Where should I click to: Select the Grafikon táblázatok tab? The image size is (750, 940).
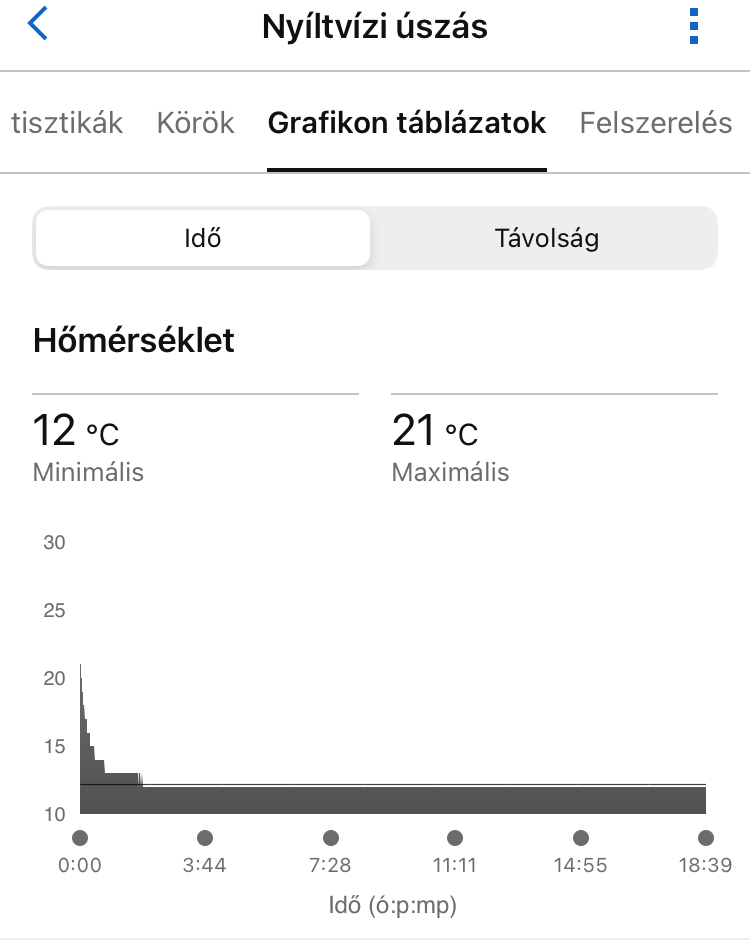[406, 123]
